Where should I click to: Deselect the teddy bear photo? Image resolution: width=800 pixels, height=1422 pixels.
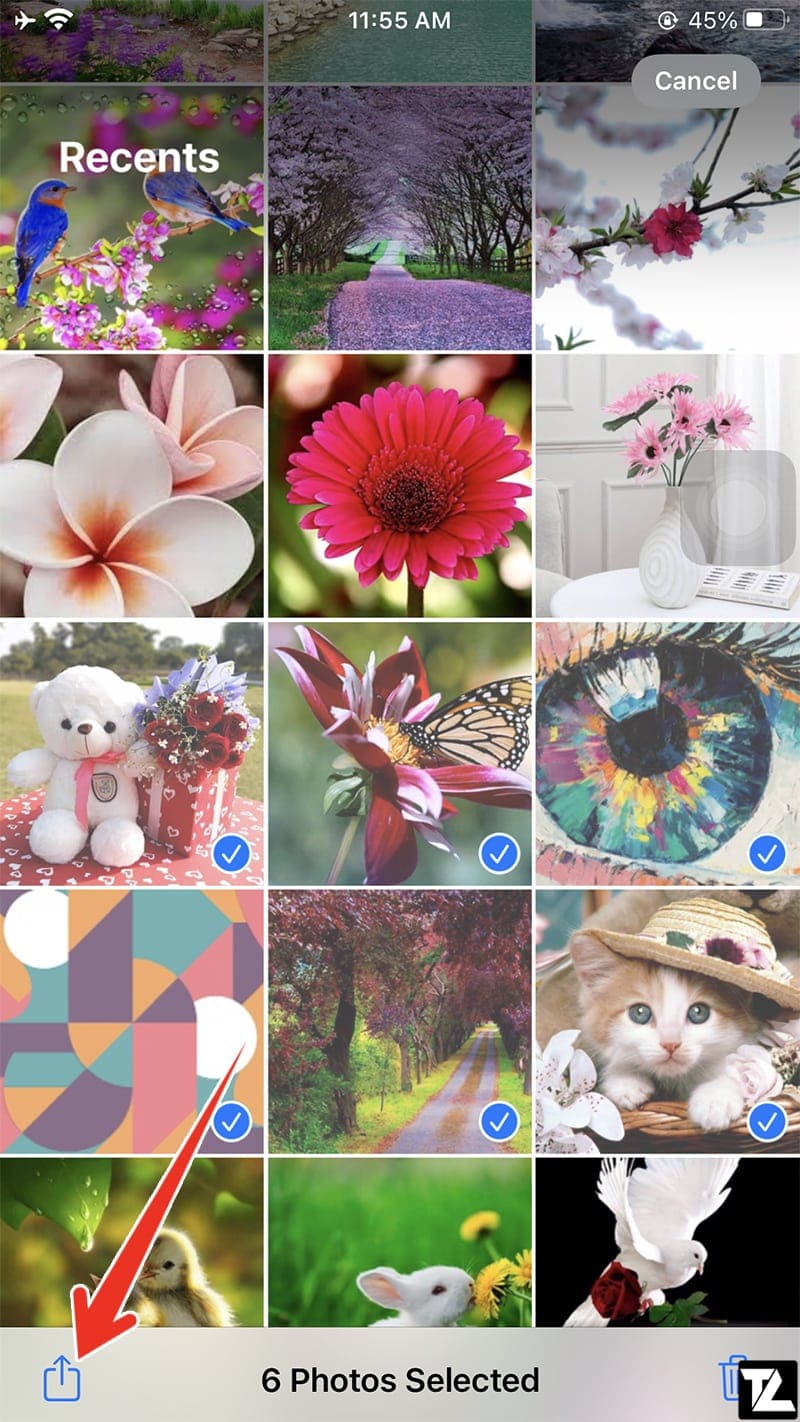[x=132, y=753]
